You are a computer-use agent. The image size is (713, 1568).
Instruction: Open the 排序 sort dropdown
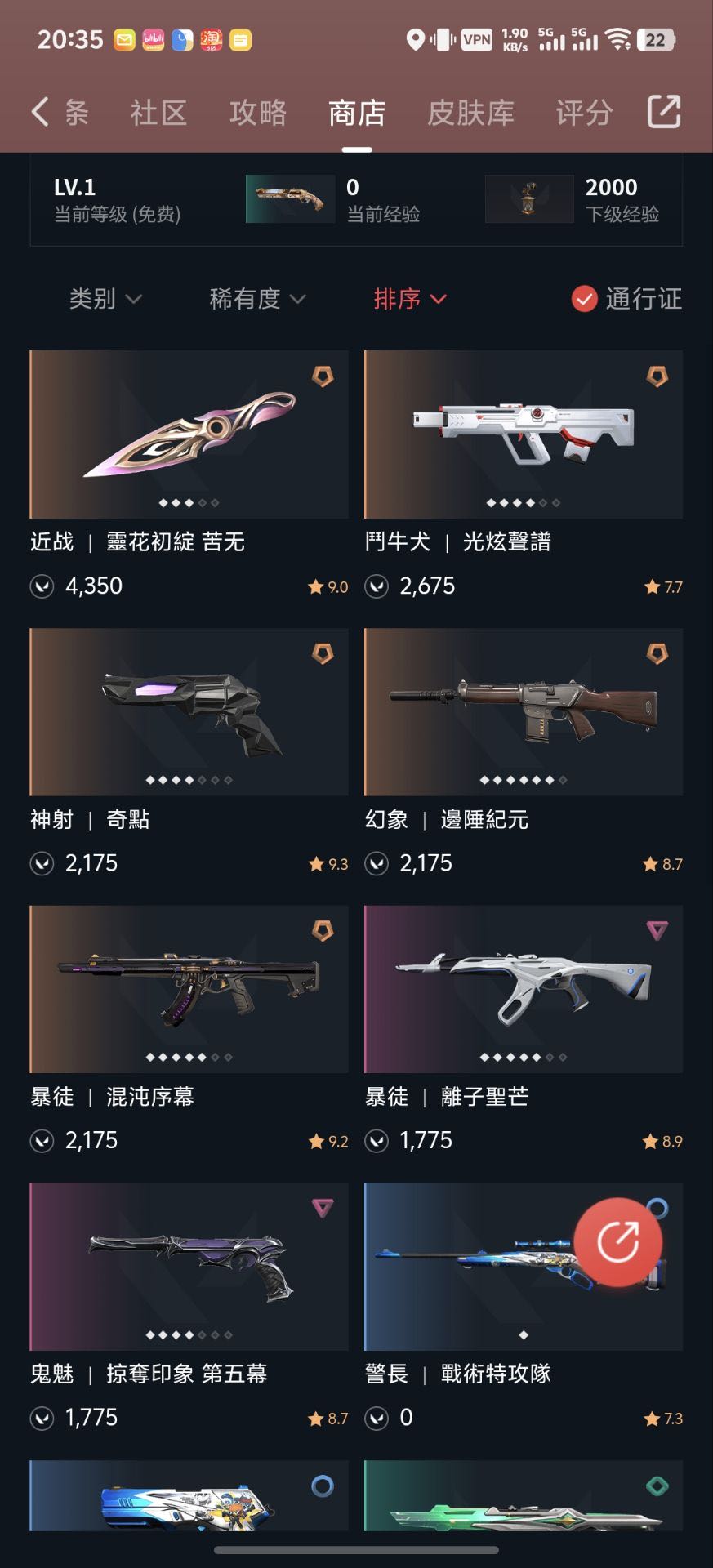(x=410, y=299)
